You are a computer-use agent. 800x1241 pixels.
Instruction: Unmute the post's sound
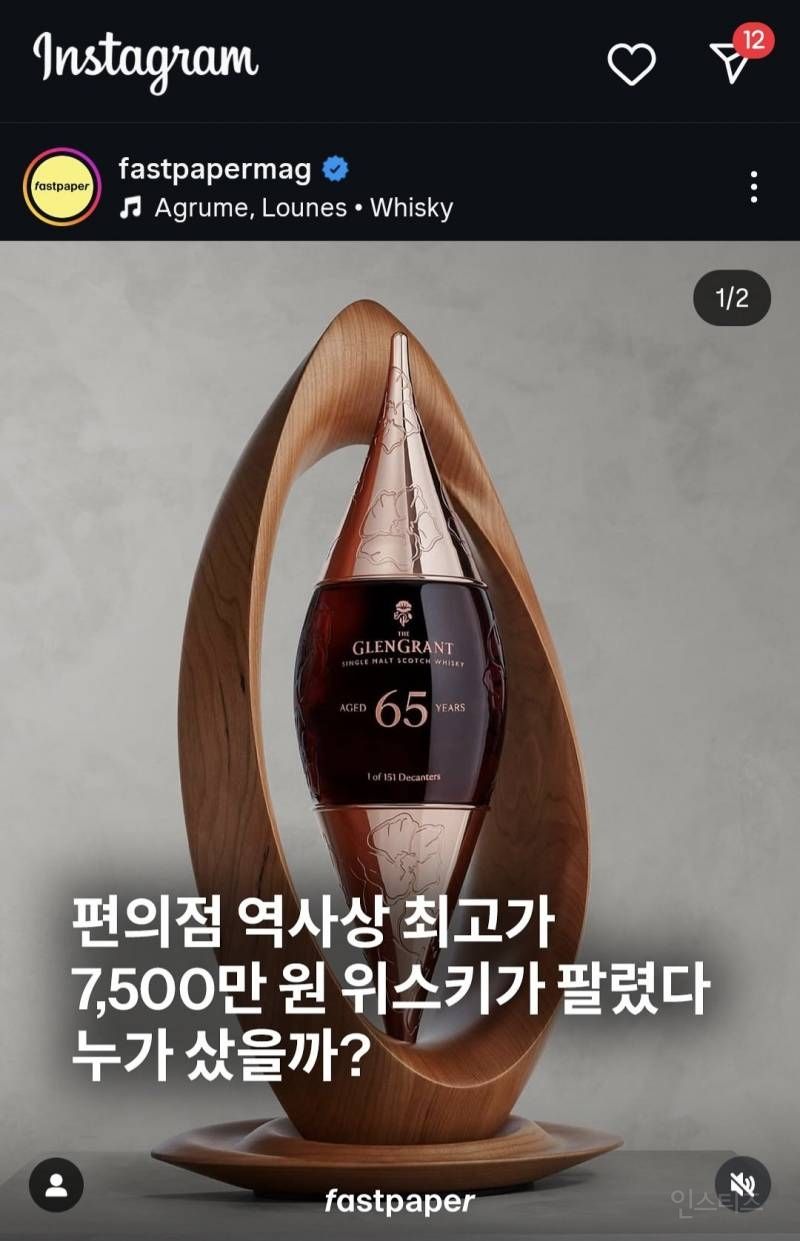coord(742,1185)
